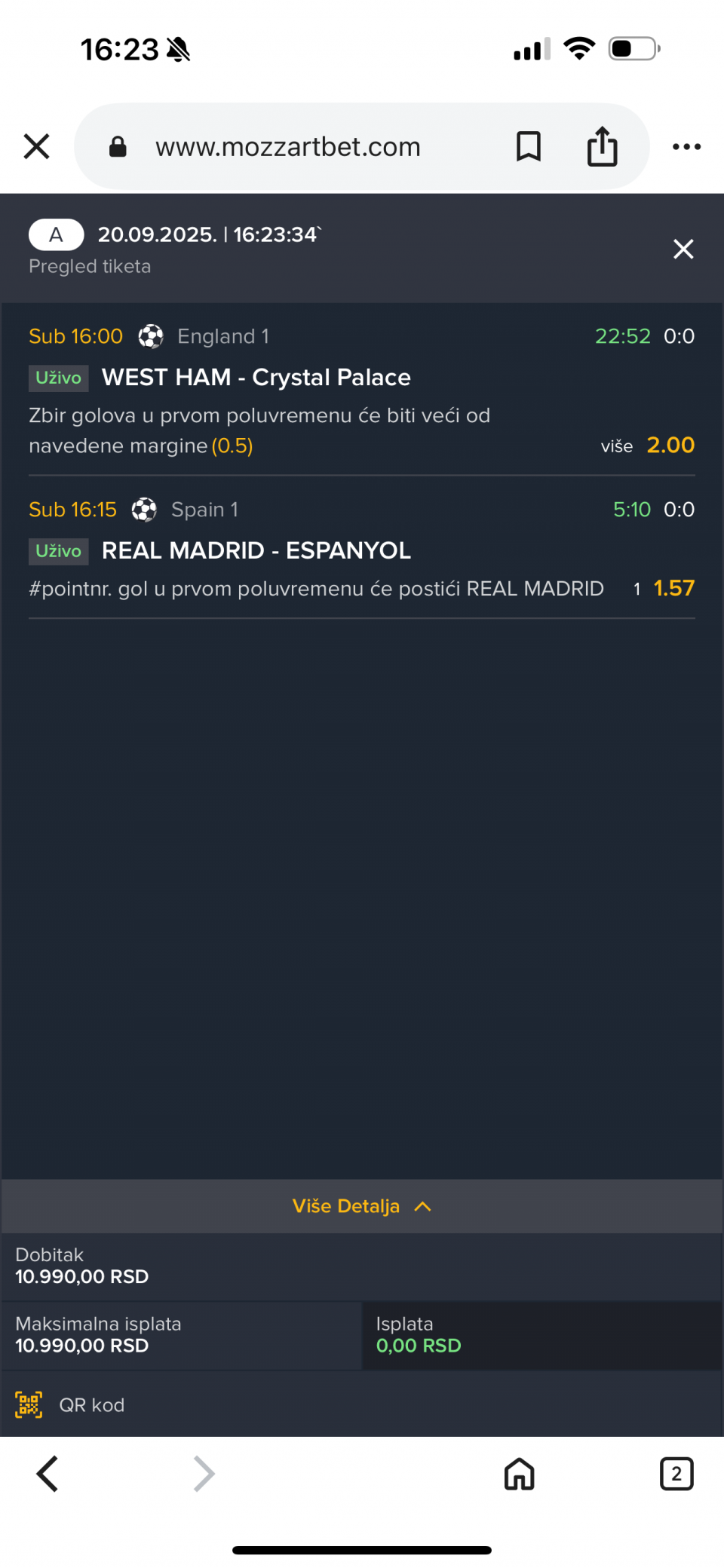Share the current page
The height and width of the screenshot is (1568, 724).
point(602,146)
